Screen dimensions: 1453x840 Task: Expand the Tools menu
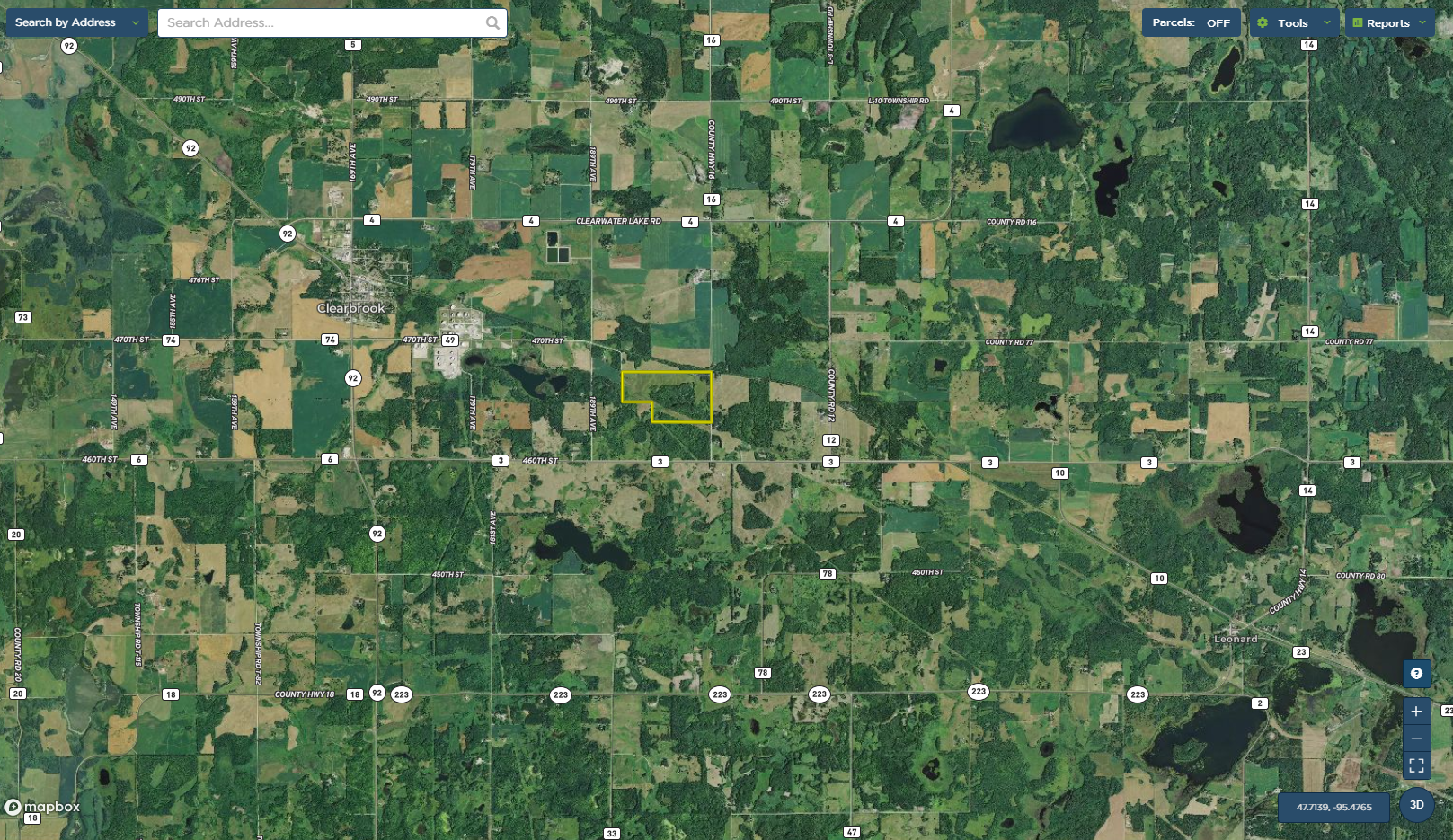click(1294, 22)
